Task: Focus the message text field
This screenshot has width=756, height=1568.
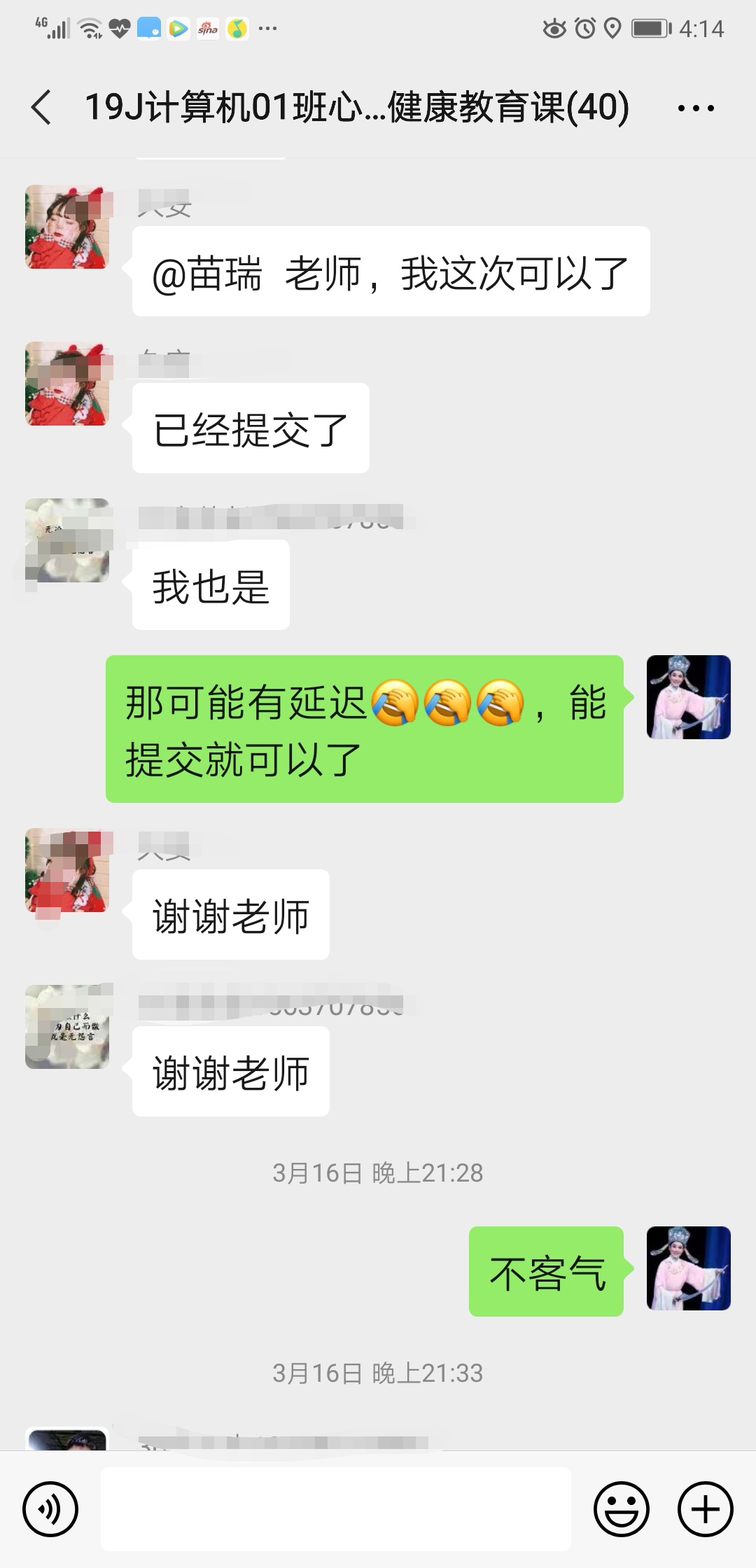Action: pos(336,1509)
